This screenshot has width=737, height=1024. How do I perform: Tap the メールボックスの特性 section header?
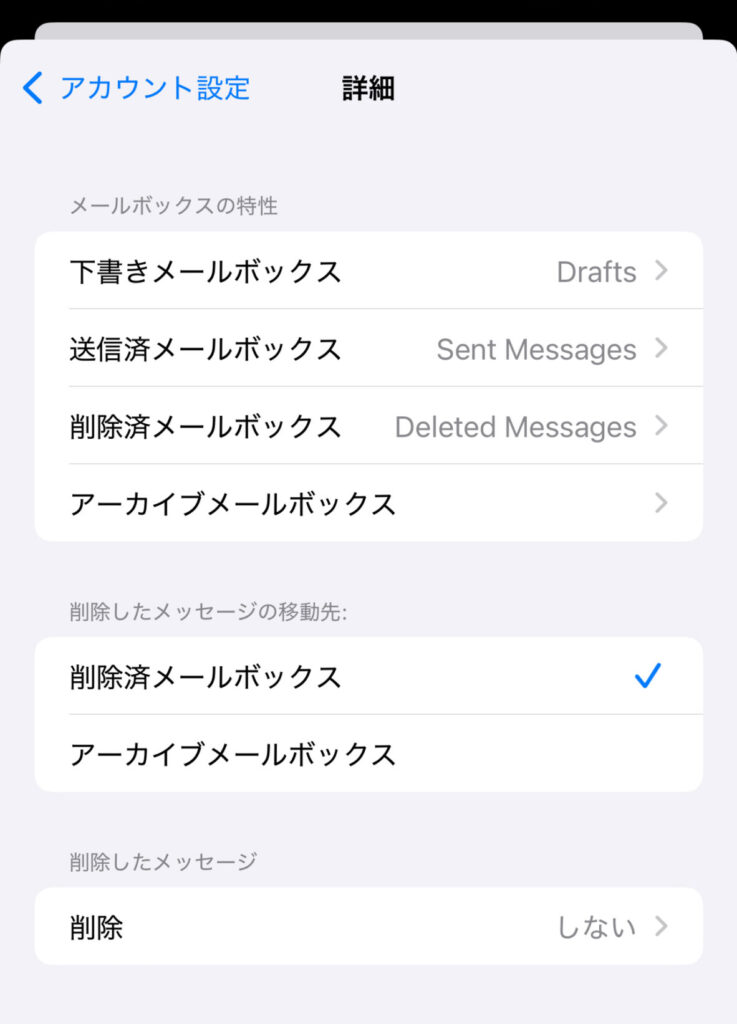click(x=175, y=207)
